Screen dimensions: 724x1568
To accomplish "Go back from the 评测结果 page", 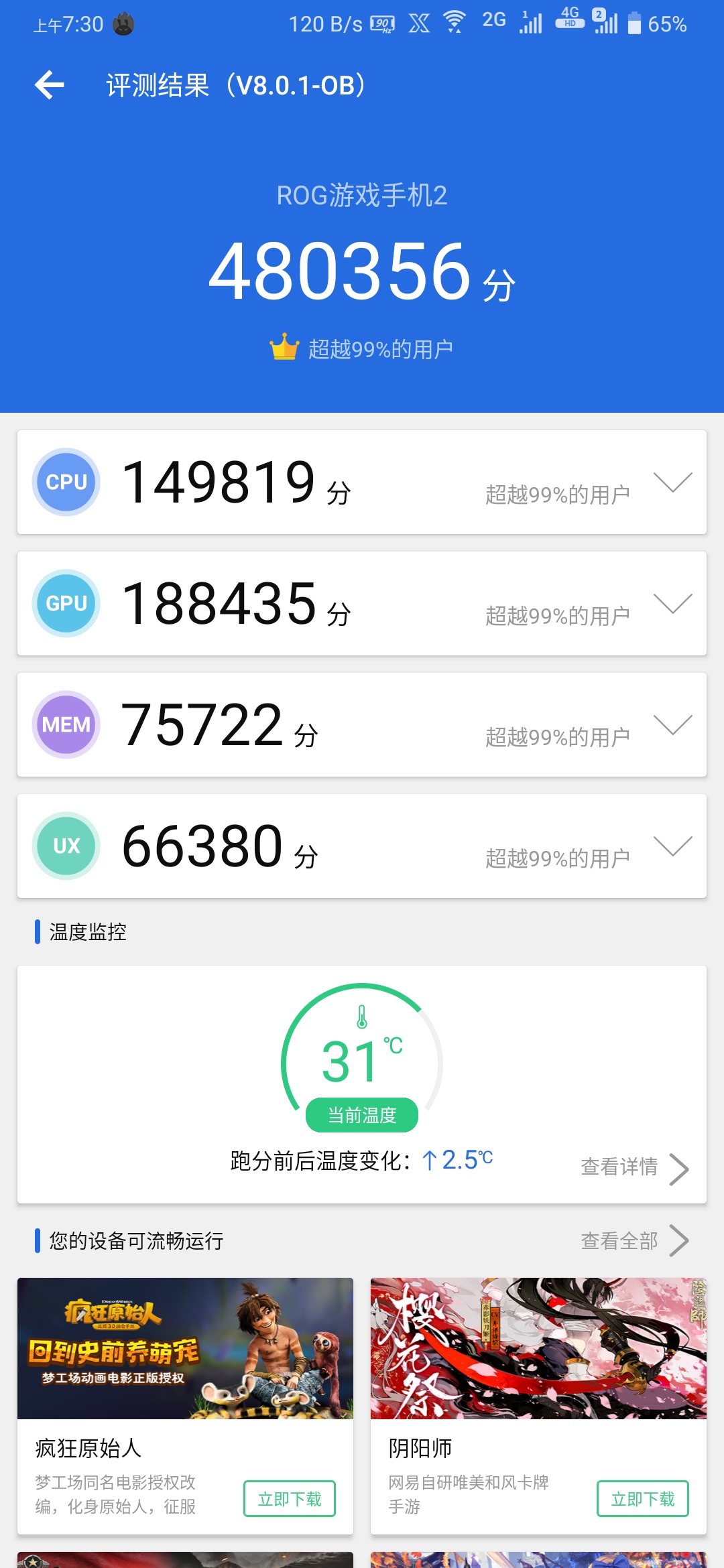I will (x=50, y=85).
